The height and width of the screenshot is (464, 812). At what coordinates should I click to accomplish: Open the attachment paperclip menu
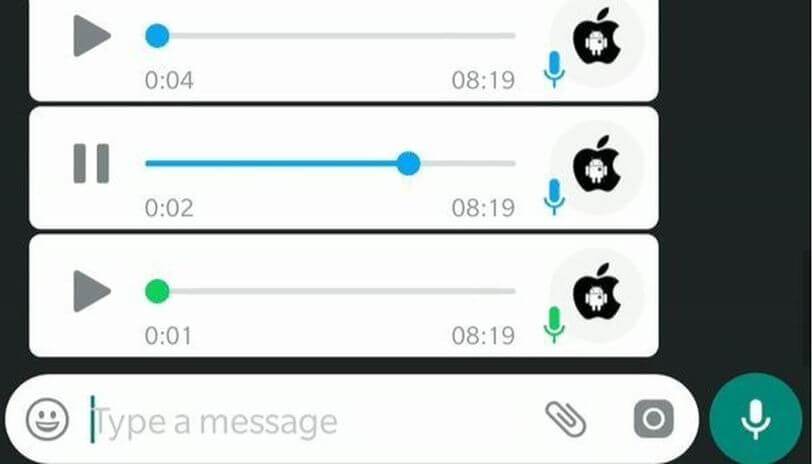pyautogui.click(x=565, y=420)
